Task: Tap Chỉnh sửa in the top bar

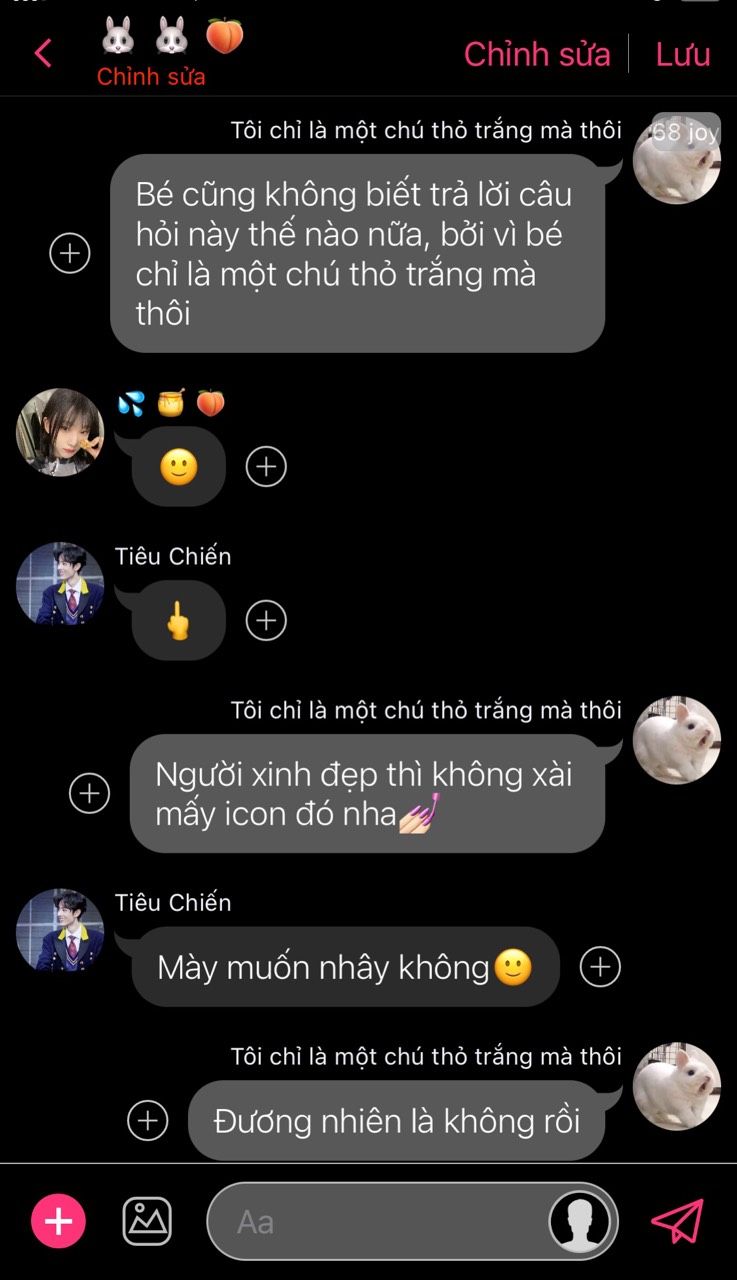Action: (537, 54)
